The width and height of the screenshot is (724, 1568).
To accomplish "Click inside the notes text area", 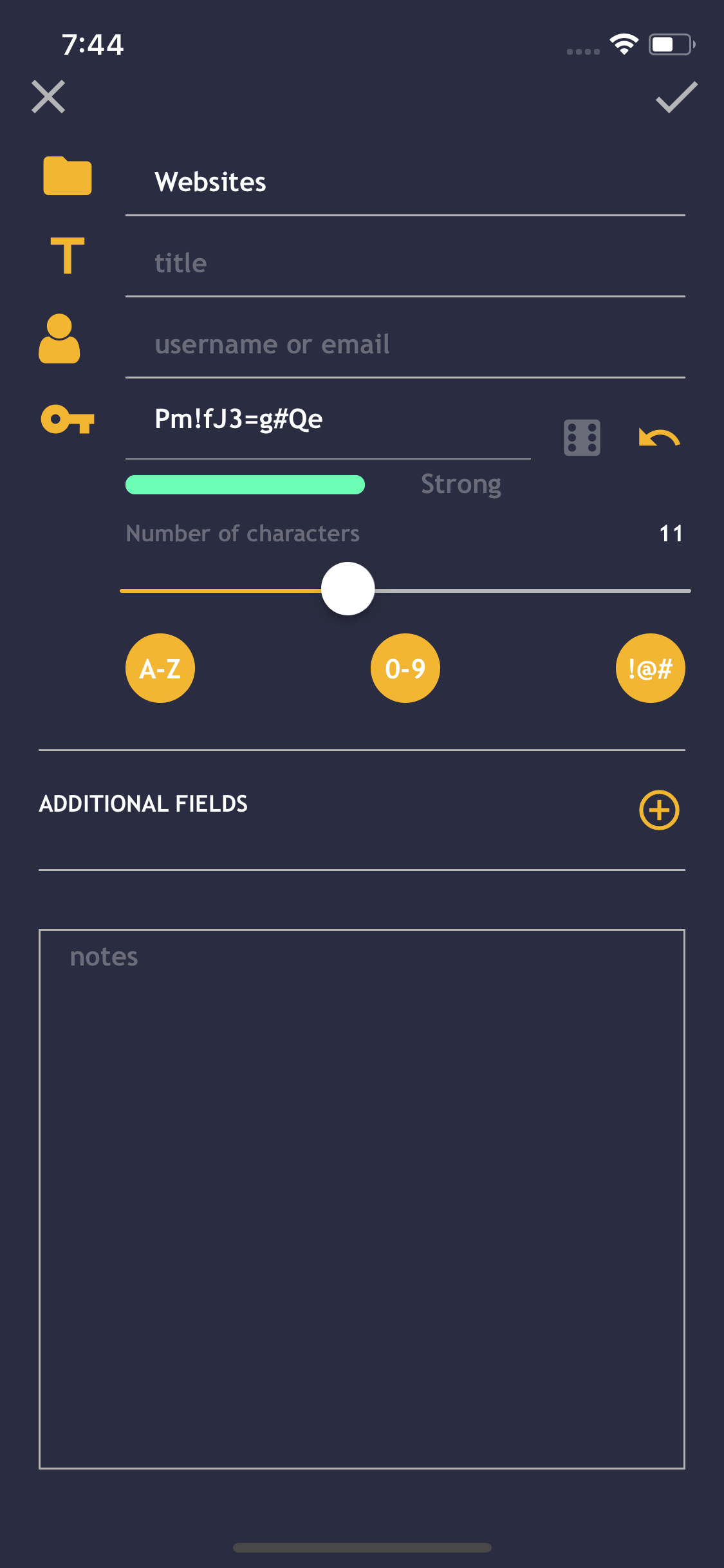I will (360, 1094).
